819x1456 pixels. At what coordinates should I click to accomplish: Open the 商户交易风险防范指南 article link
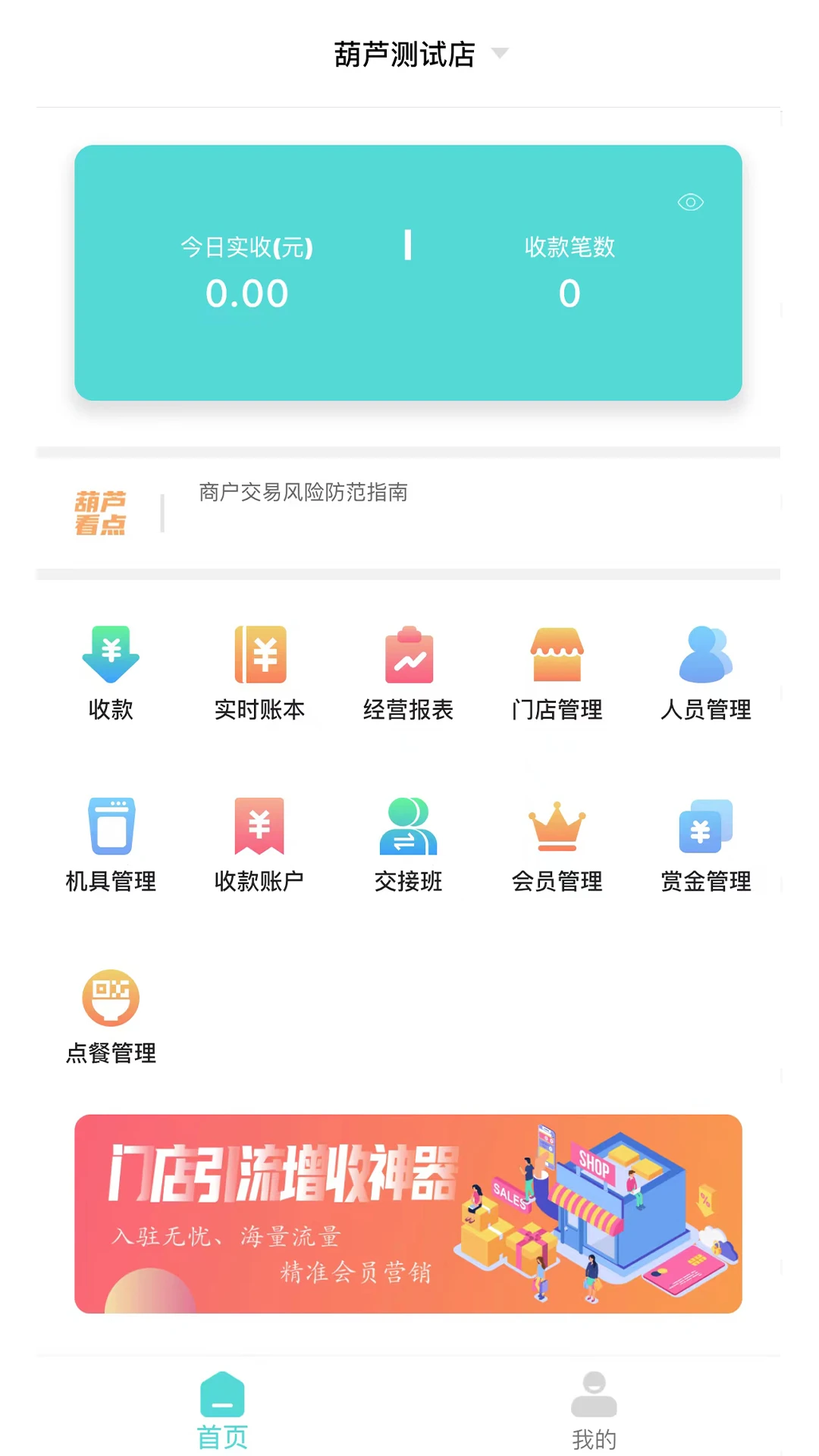point(303,494)
